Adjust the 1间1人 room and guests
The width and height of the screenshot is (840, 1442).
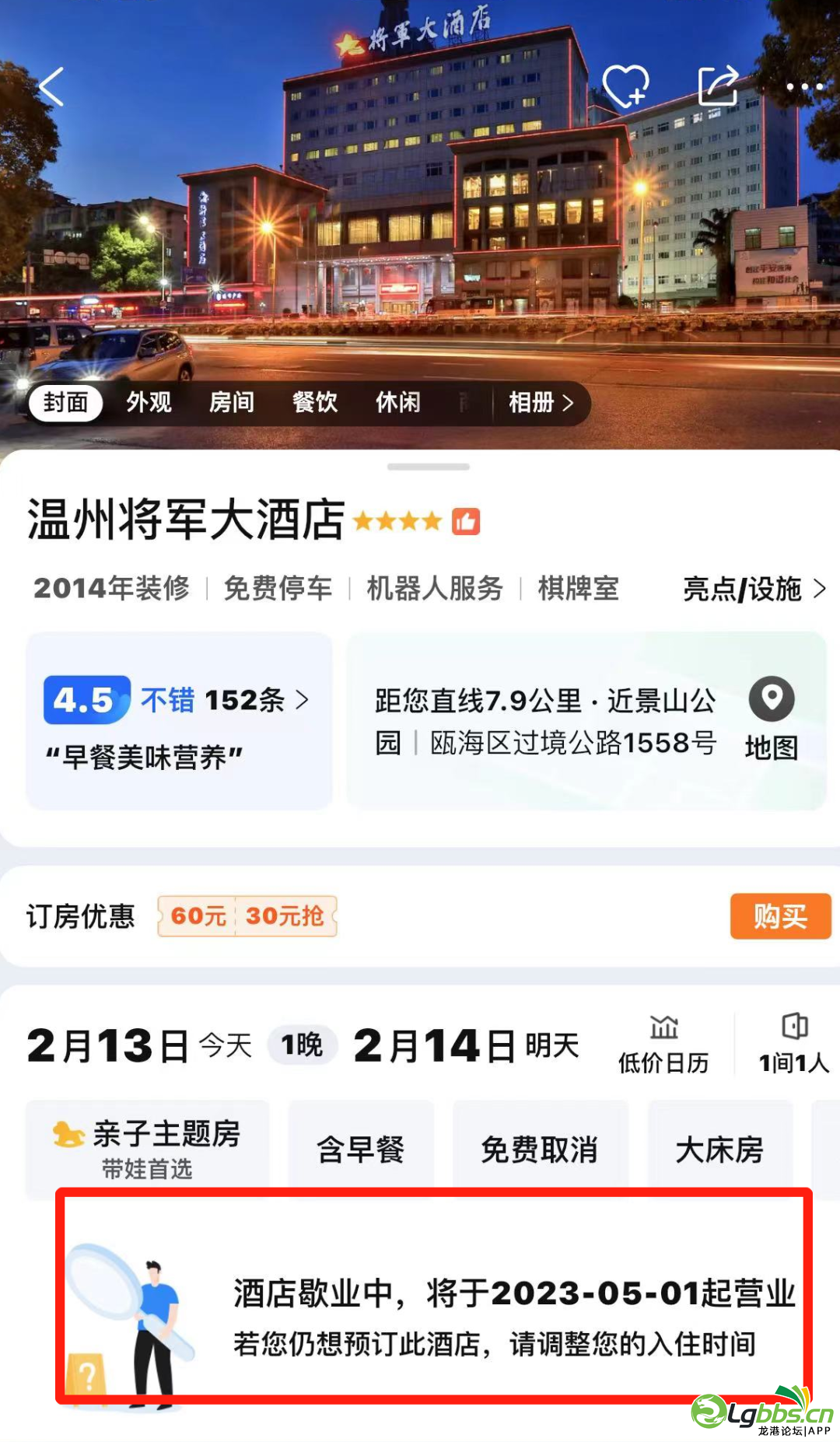click(793, 1045)
